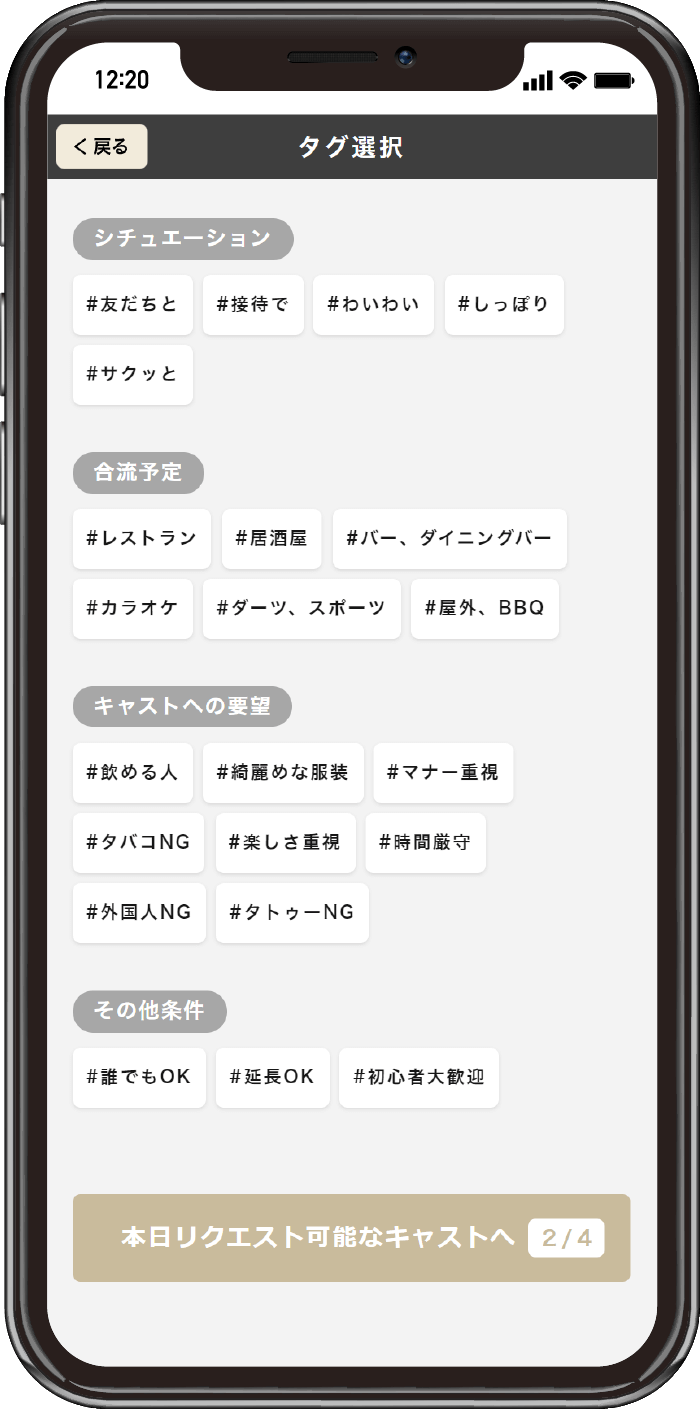Select the #友だちと tag
This screenshot has height=1409, width=700.
coord(133,304)
